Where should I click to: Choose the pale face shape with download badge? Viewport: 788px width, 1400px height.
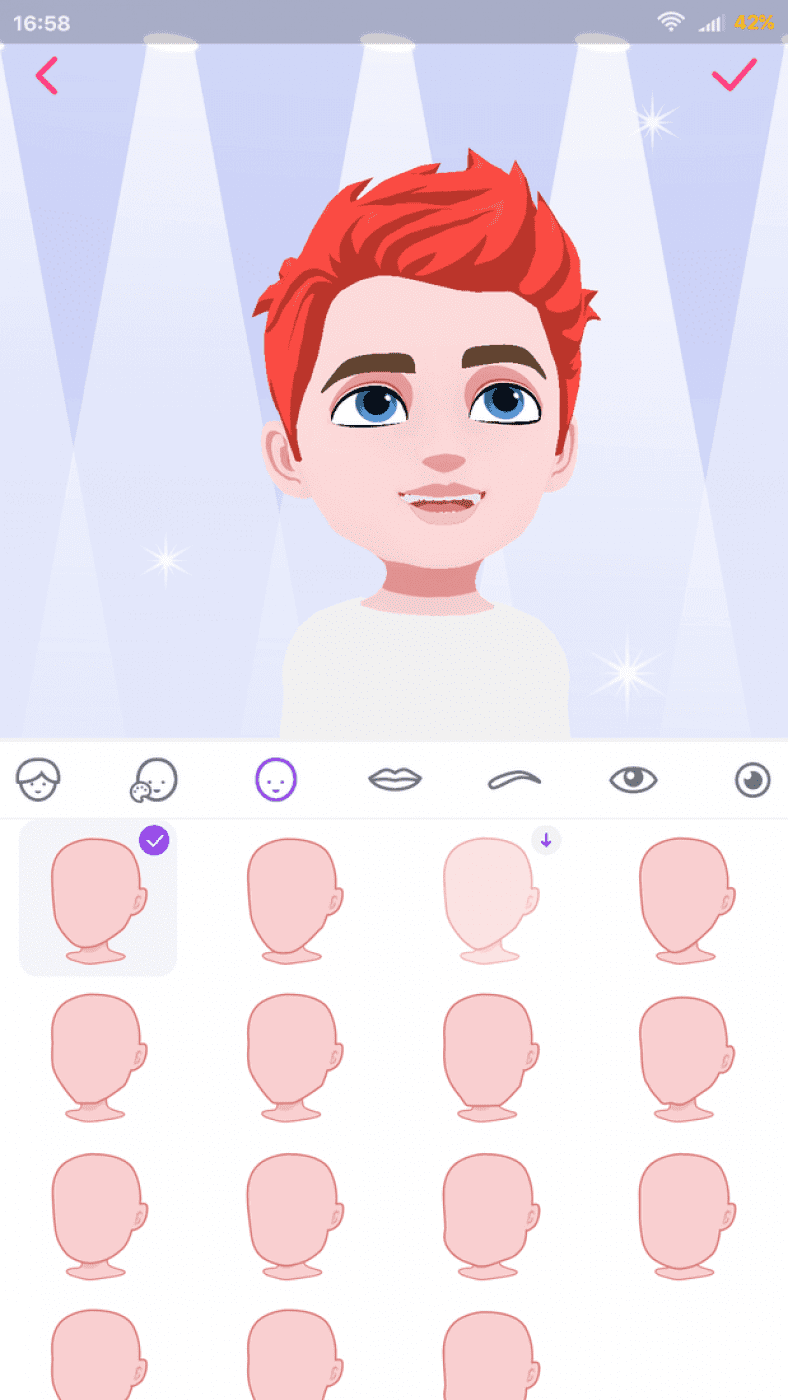pyautogui.click(x=490, y=898)
